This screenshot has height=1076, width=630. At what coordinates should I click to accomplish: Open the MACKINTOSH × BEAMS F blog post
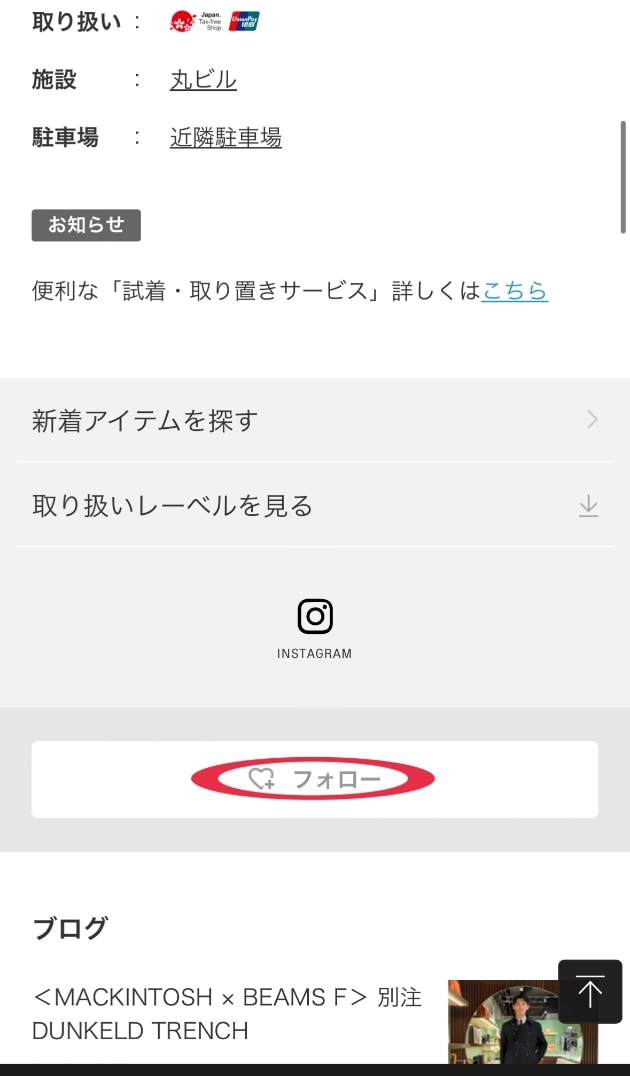tap(227, 1013)
